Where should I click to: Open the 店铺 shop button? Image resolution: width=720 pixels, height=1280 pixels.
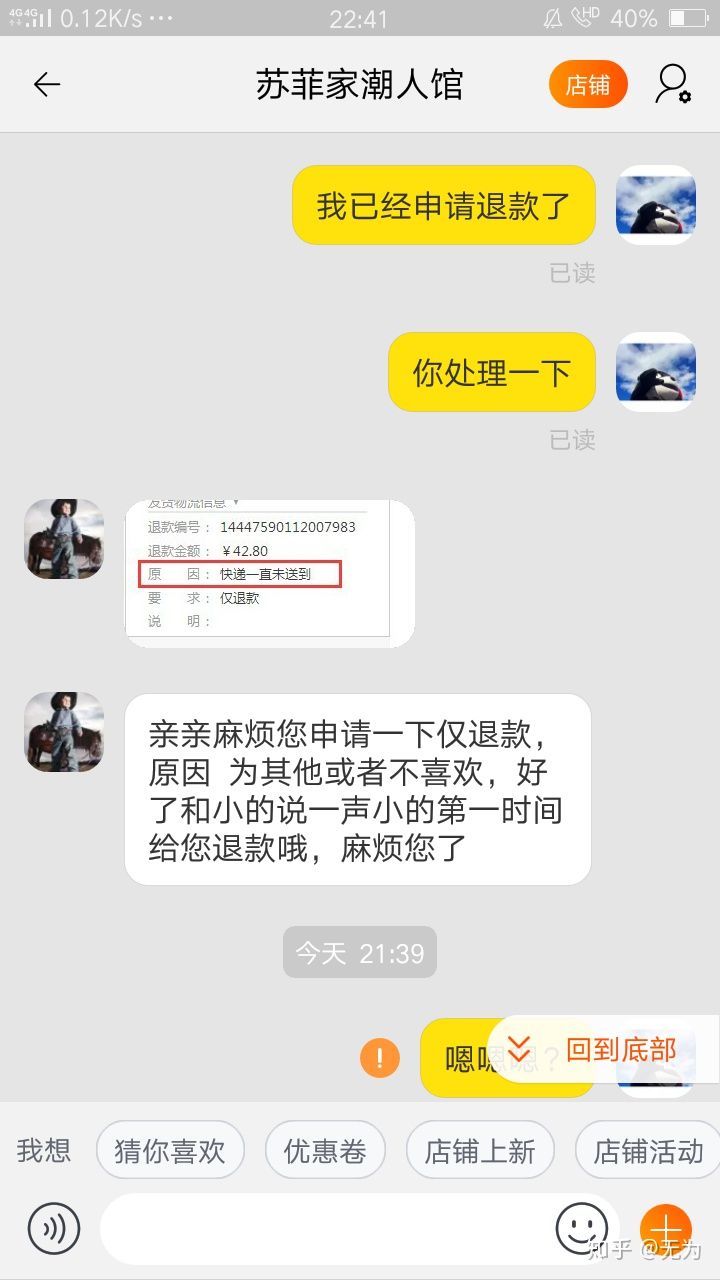coord(588,85)
